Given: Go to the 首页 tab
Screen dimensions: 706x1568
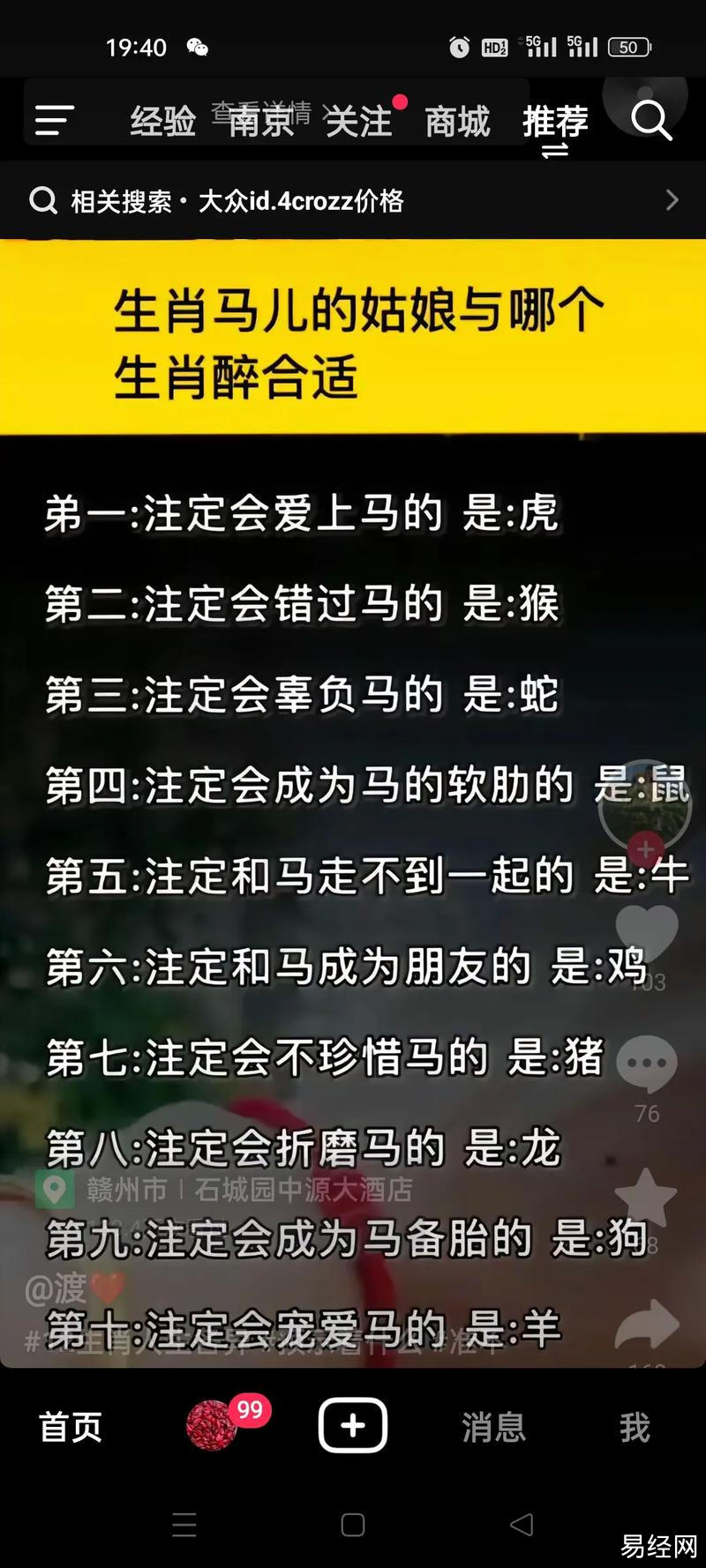Looking at the screenshot, I should coord(71,1427).
